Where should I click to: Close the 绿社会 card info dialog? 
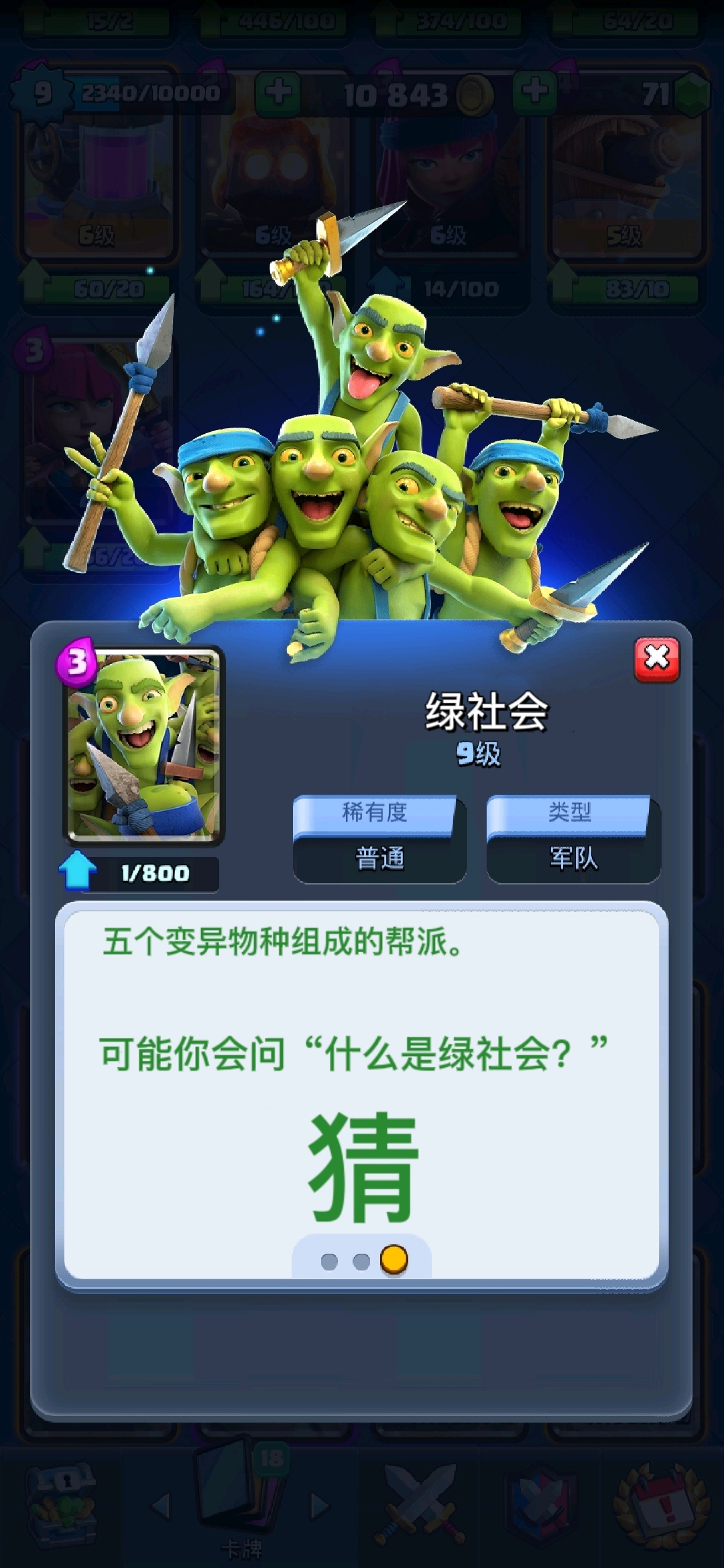[x=656, y=659]
